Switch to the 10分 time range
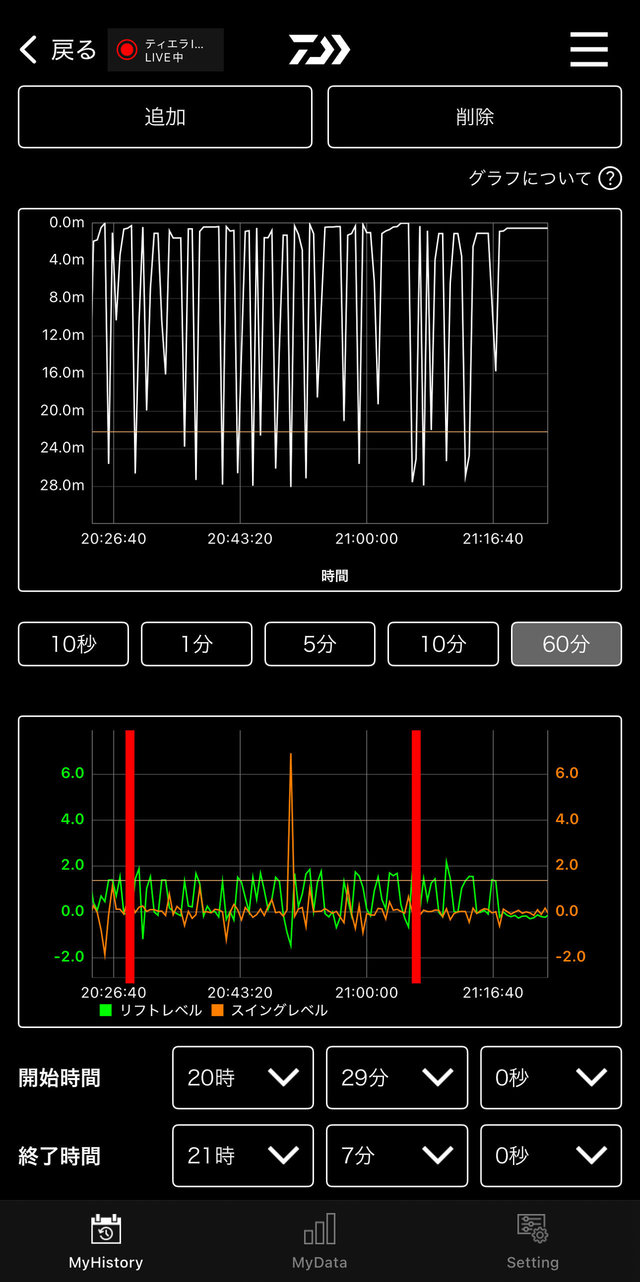 point(442,644)
